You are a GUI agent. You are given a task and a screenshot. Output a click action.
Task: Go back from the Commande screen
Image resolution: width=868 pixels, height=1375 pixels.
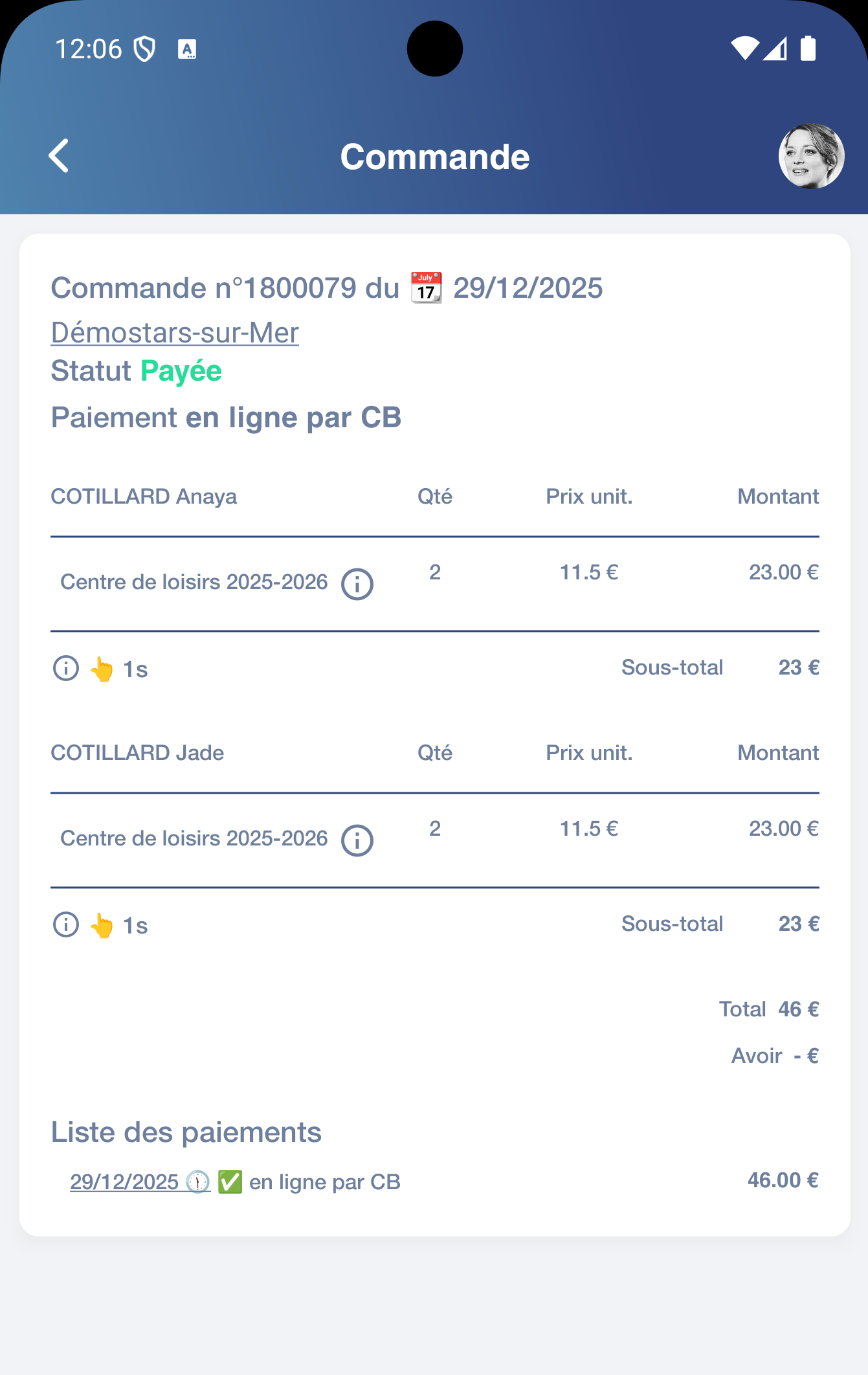(59, 156)
